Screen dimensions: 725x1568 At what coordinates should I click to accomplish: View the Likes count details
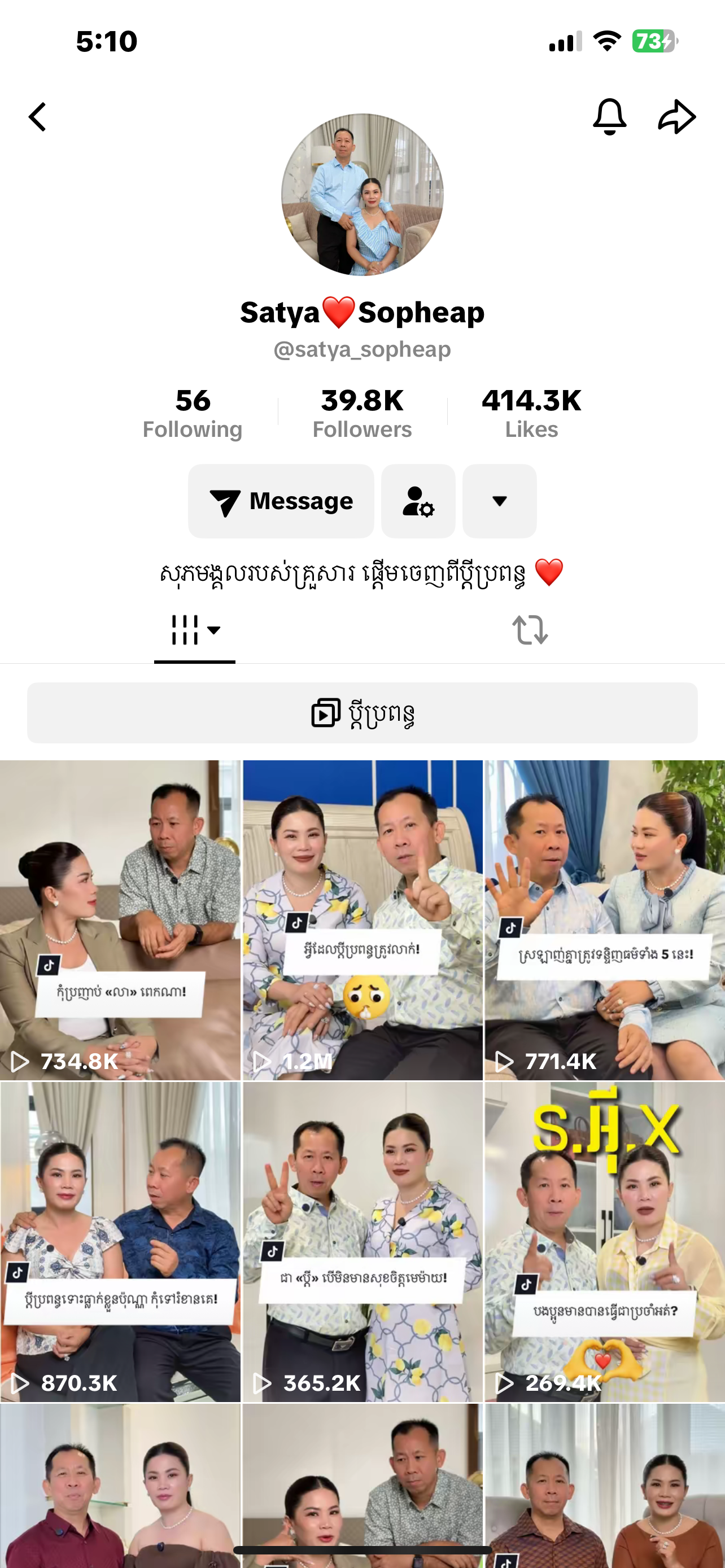pyautogui.click(x=531, y=413)
